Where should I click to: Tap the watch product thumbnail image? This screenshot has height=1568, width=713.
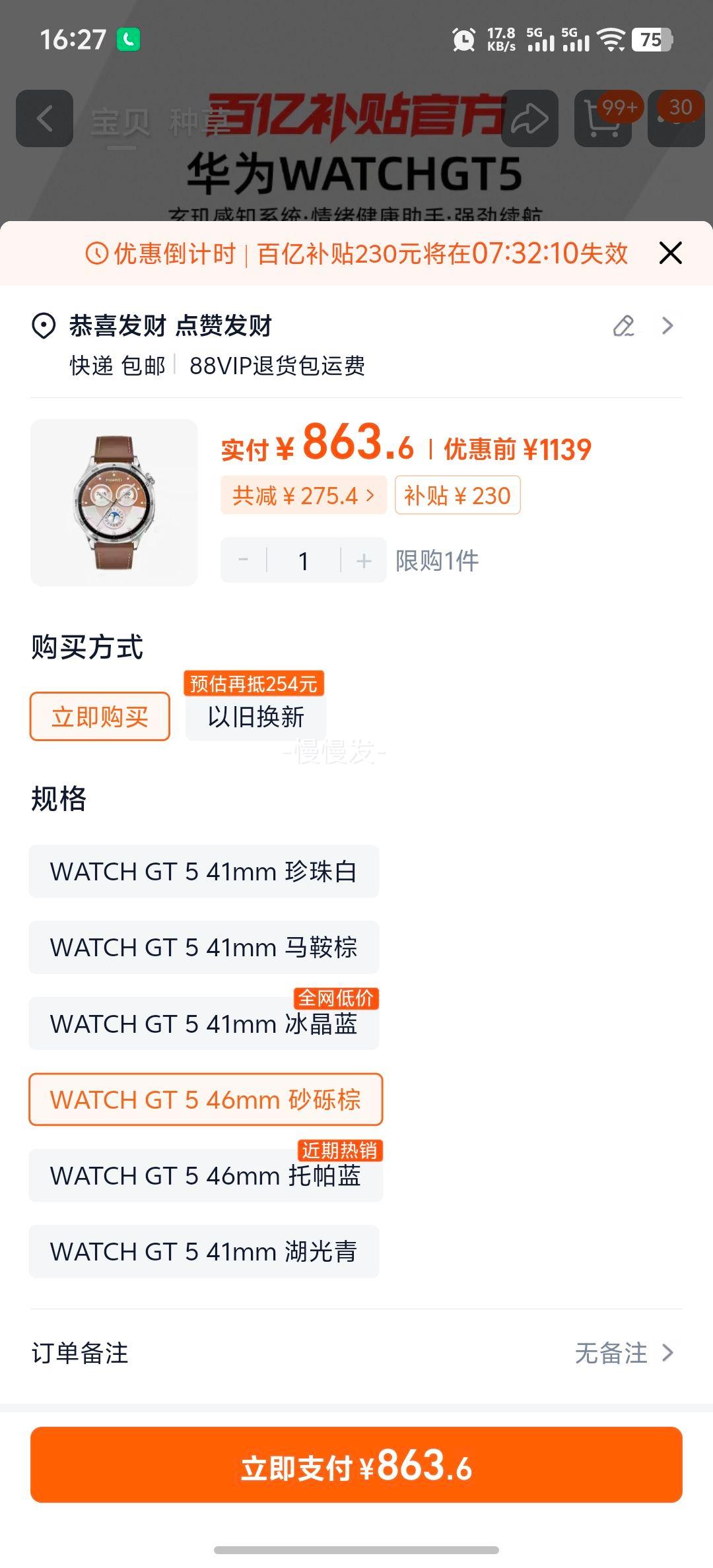point(114,503)
